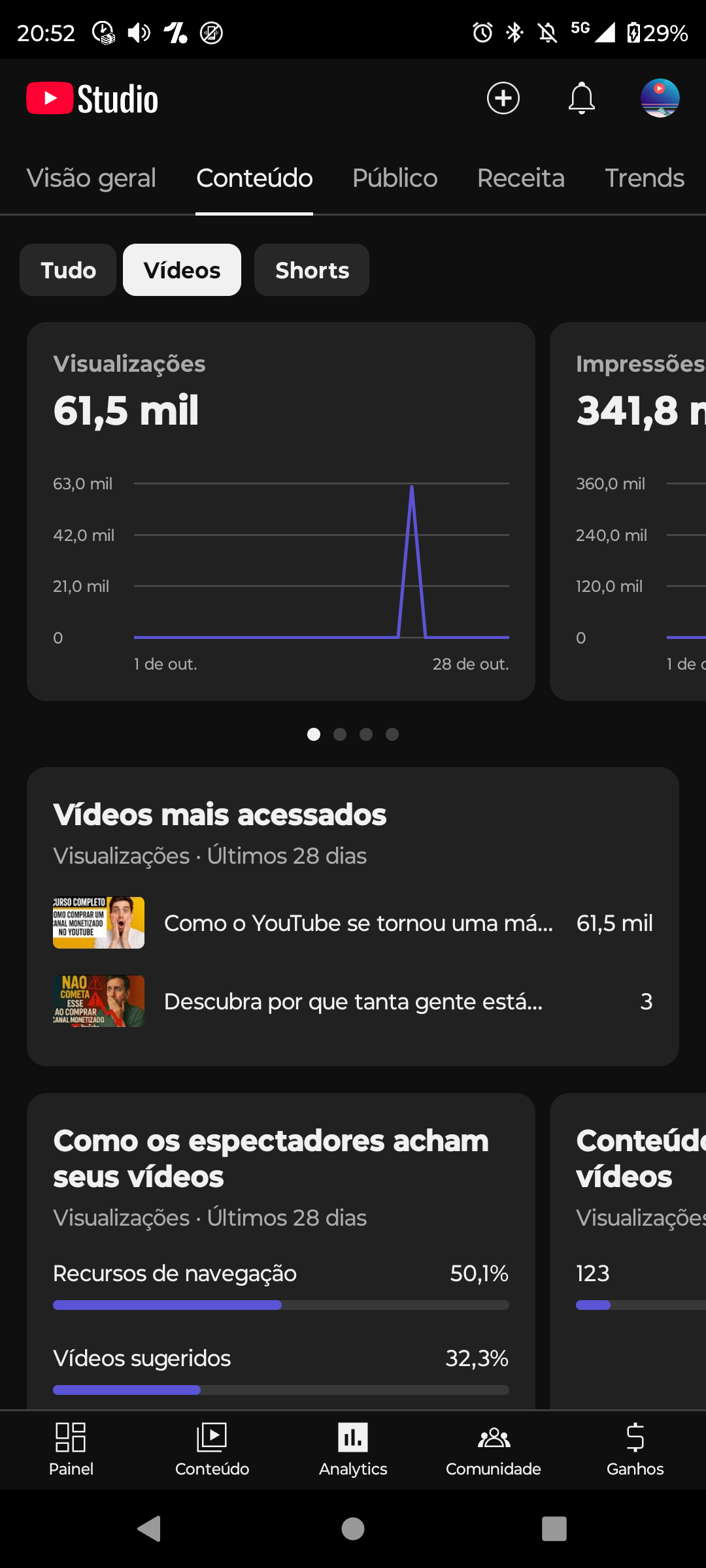Switch to Ganhos in bottom navigation
Image resolution: width=706 pixels, height=1568 pixels.
635,1449
